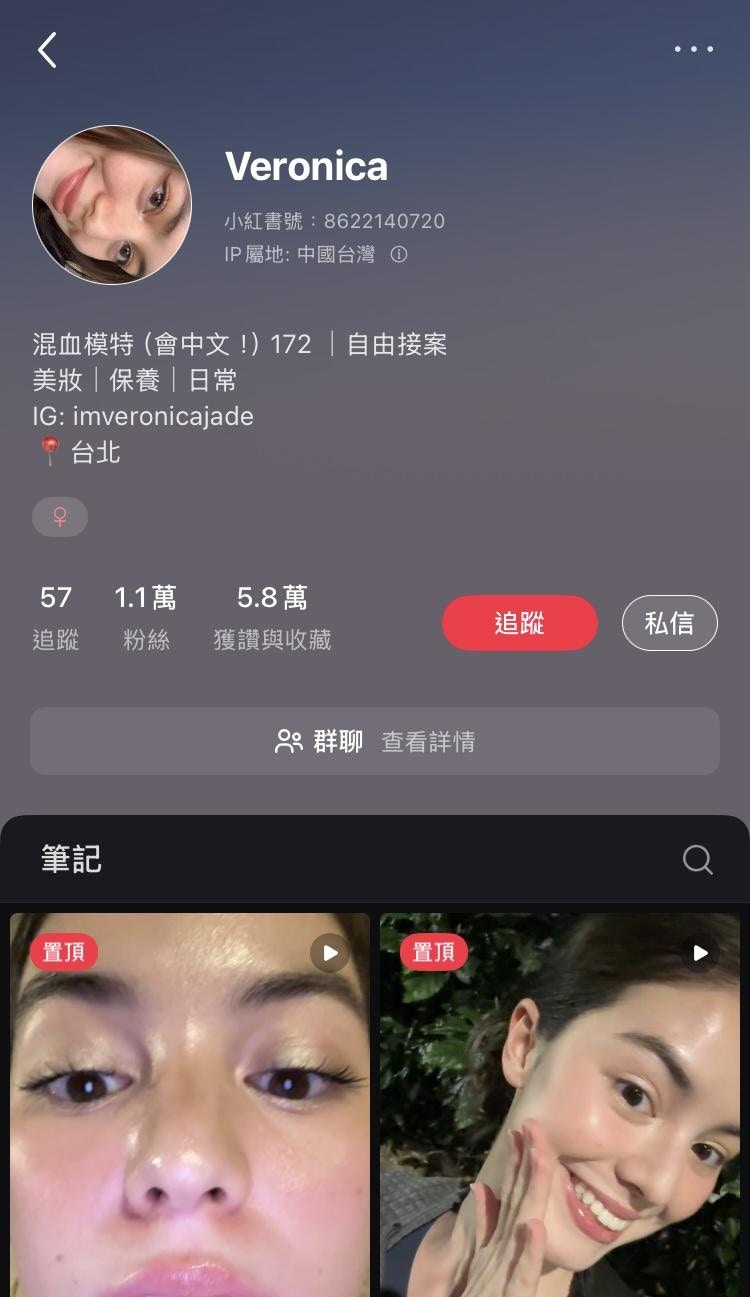Open 群聊 查看詳情 group chat bar
Image resolution: width=750 pixels, height=1297 pixels.
375,741
